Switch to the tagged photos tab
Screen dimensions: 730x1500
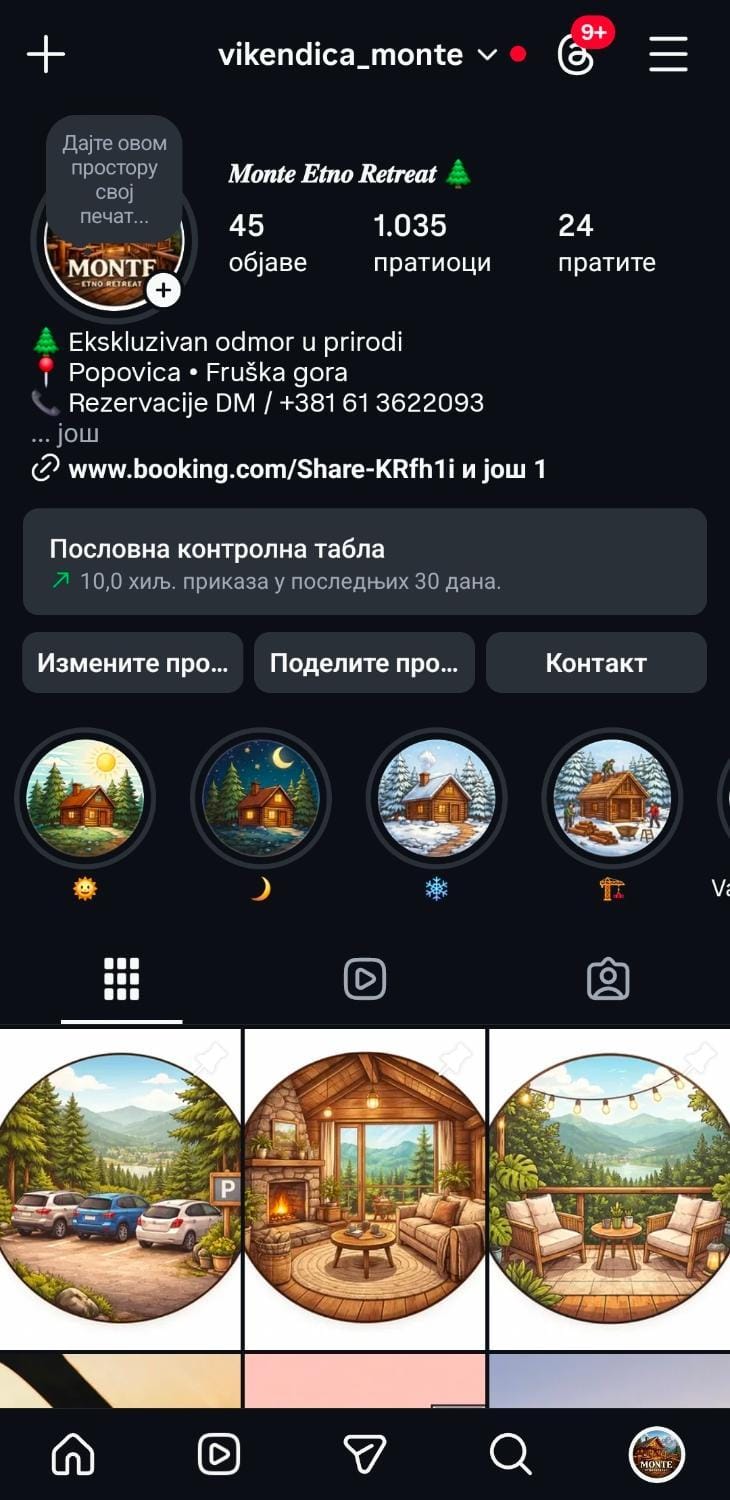tap(608, 978)
